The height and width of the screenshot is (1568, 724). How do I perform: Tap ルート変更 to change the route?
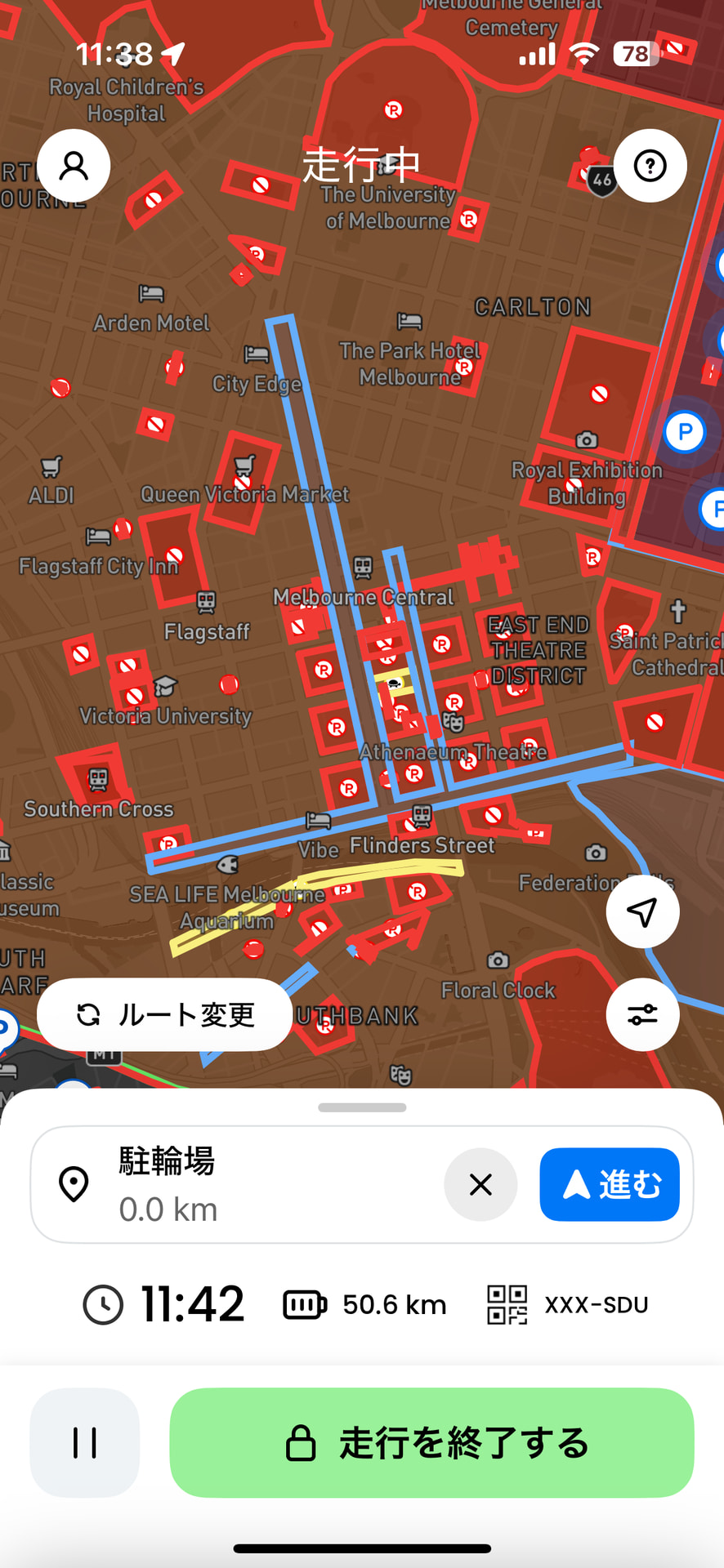(163, 1014)
